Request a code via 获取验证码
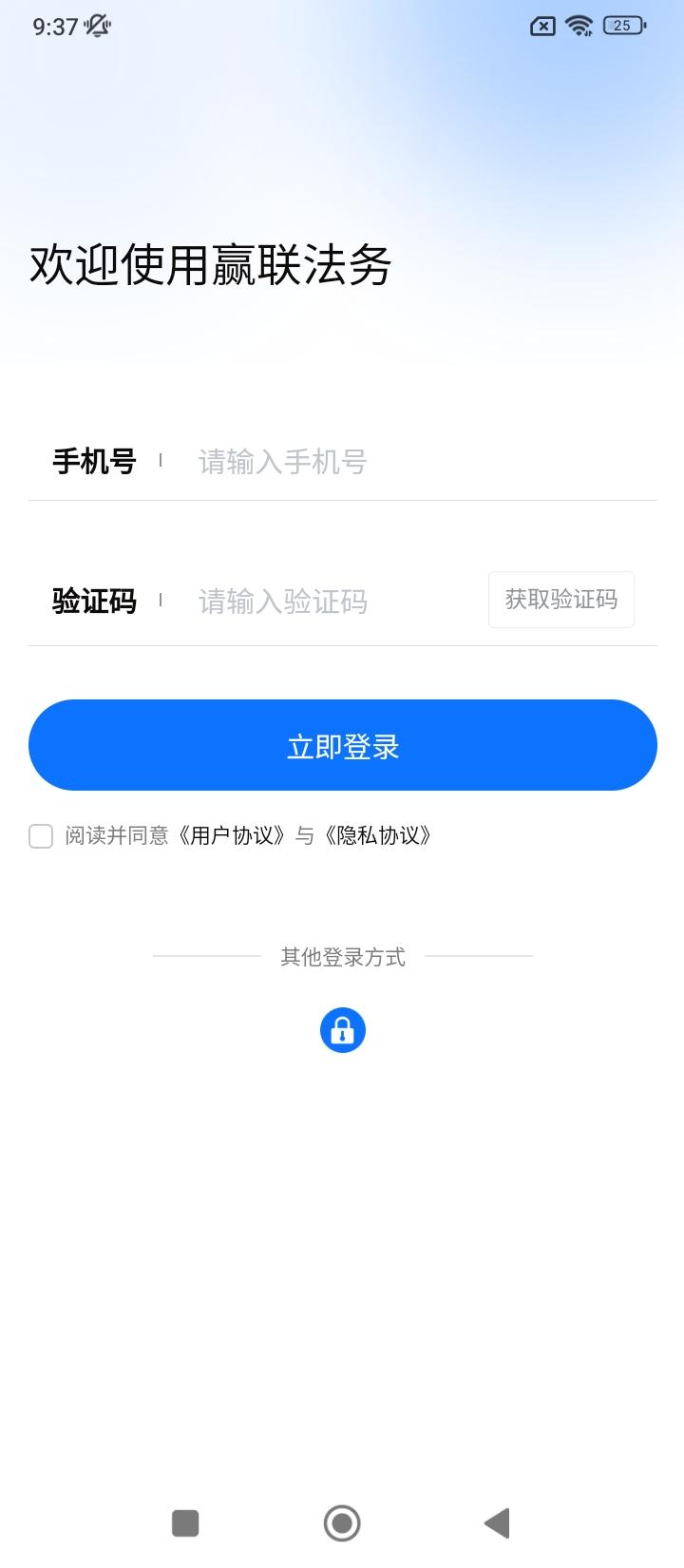The image size is (684, 1568). coord(560,600)
